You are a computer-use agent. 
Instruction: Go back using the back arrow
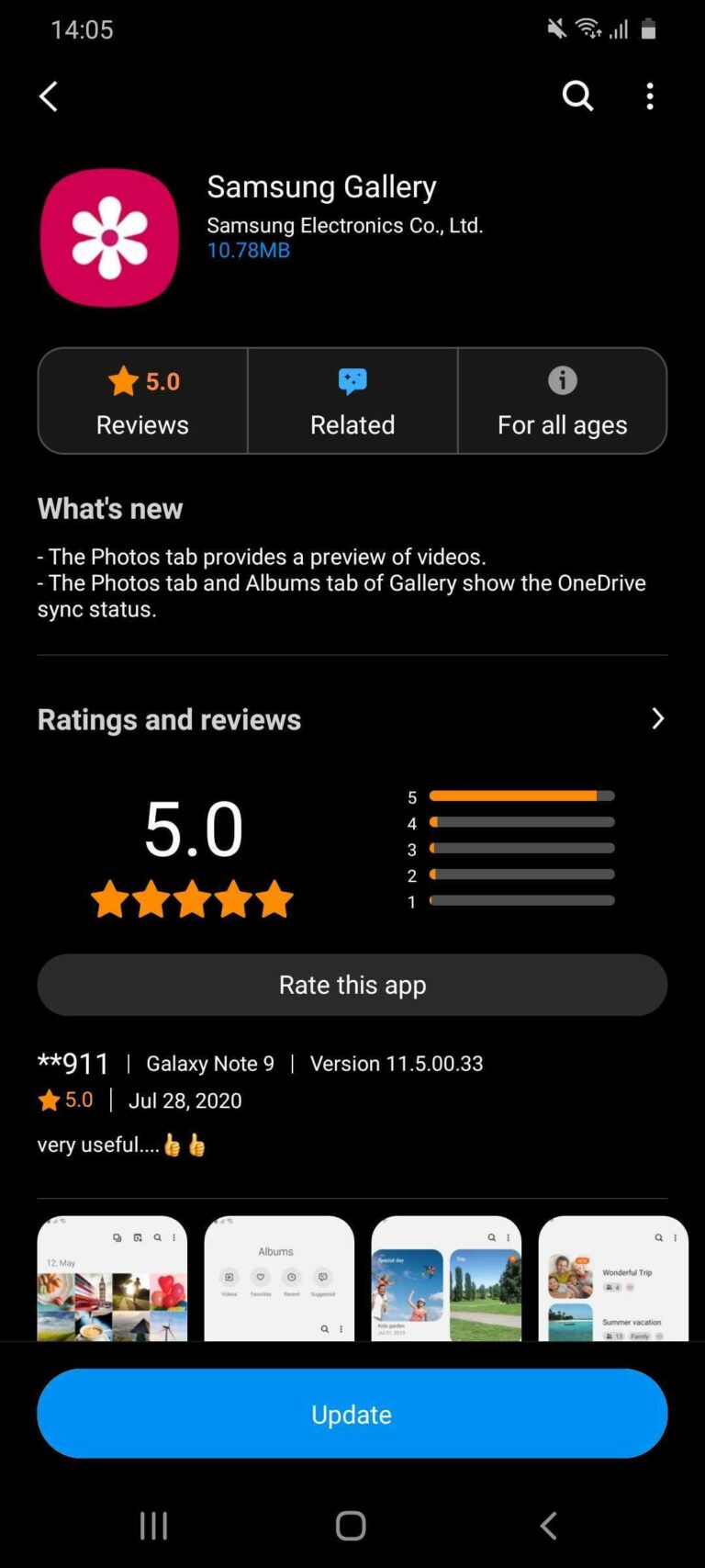[48, 96]
